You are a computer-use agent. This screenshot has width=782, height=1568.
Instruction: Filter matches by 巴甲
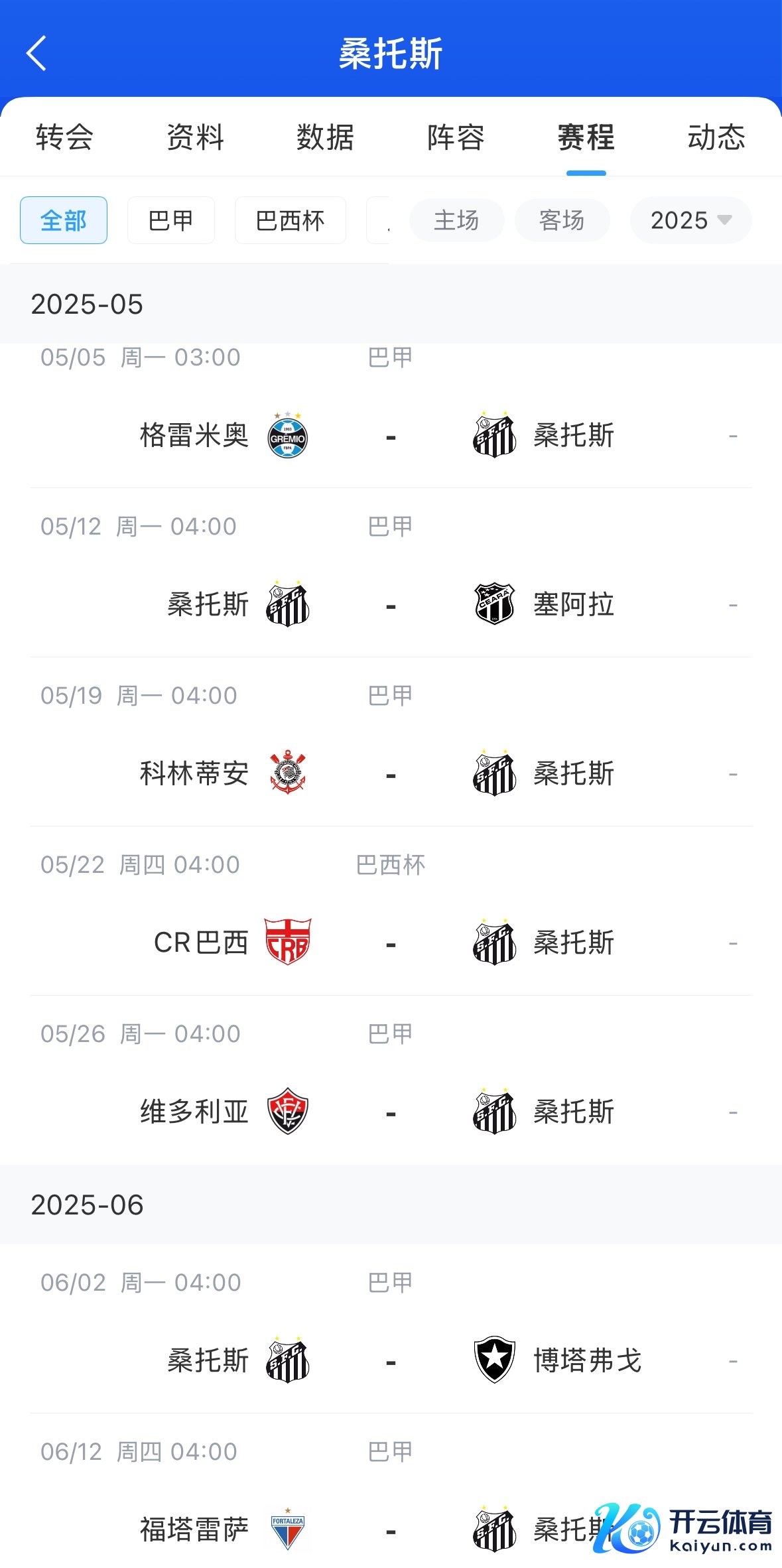pyautogui.click(x=171, y=220)
